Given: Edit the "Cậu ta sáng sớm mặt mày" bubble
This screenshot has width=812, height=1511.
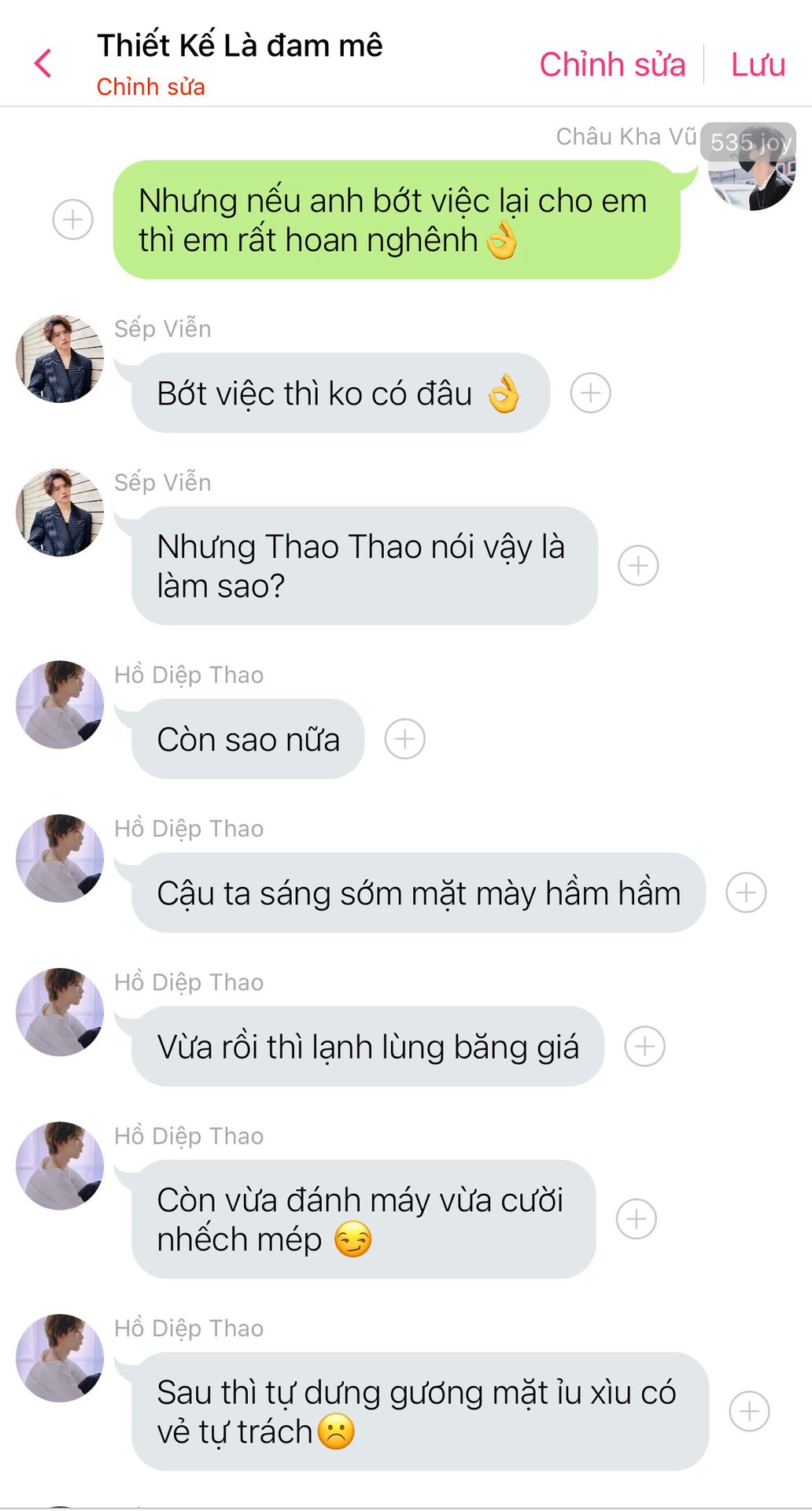Looking at the screenshot, I should pyautogui.click(x=418, y=892).
